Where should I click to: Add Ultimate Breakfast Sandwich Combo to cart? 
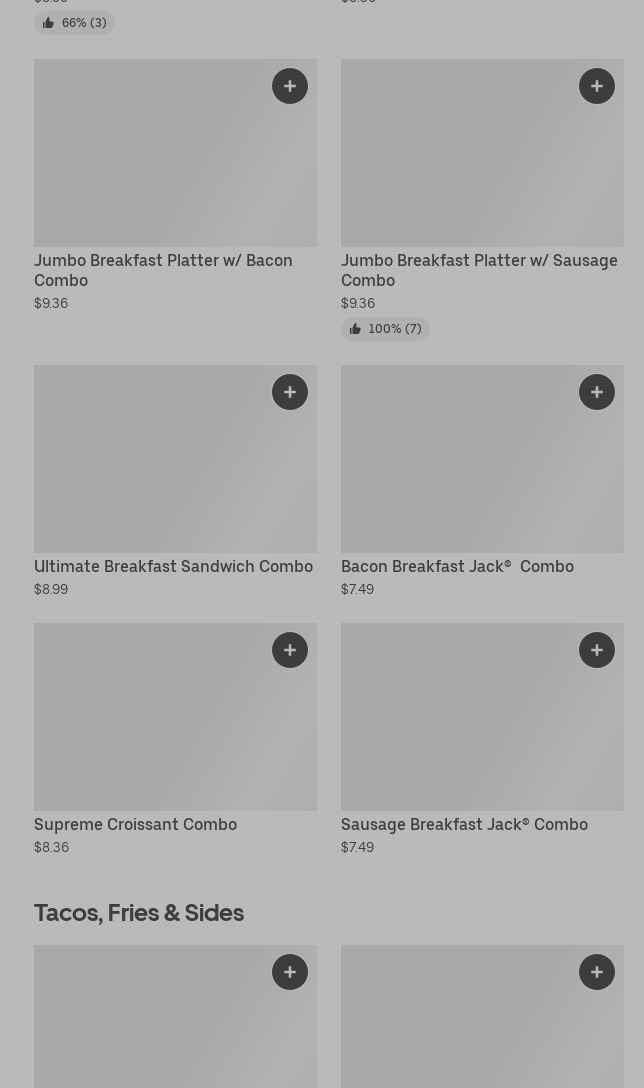tap(290, 392)
